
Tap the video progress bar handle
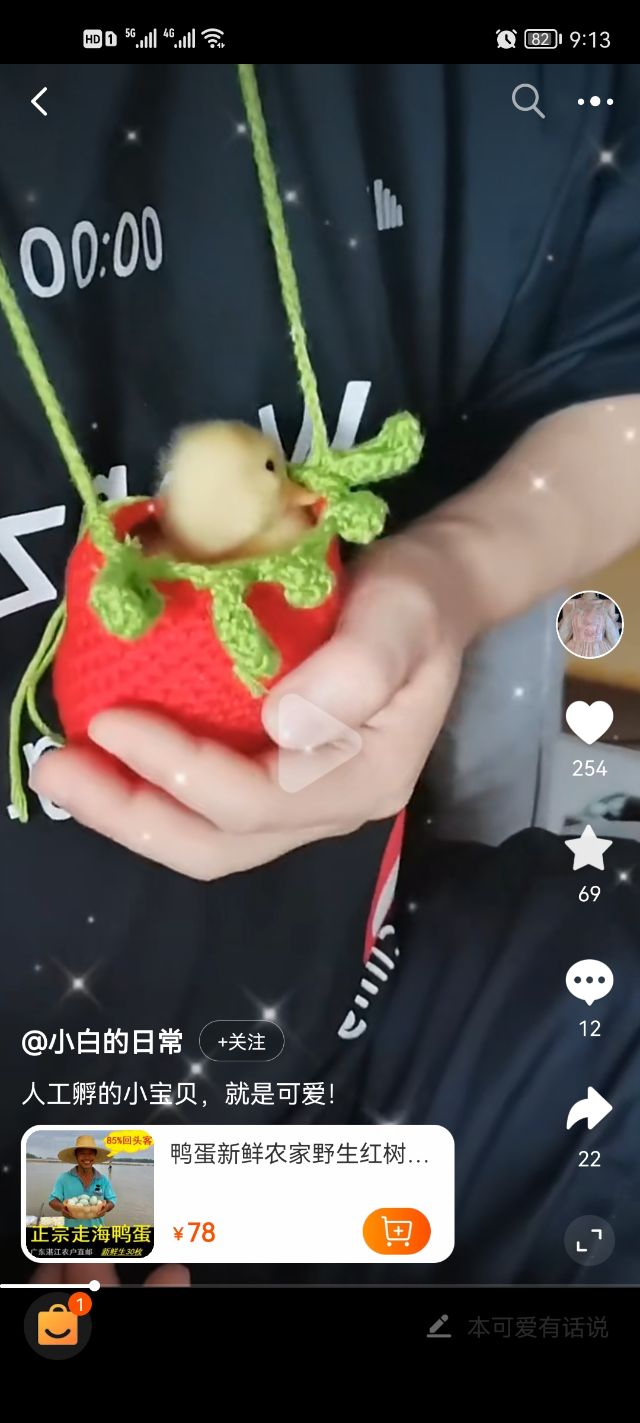coord(94,1286)
